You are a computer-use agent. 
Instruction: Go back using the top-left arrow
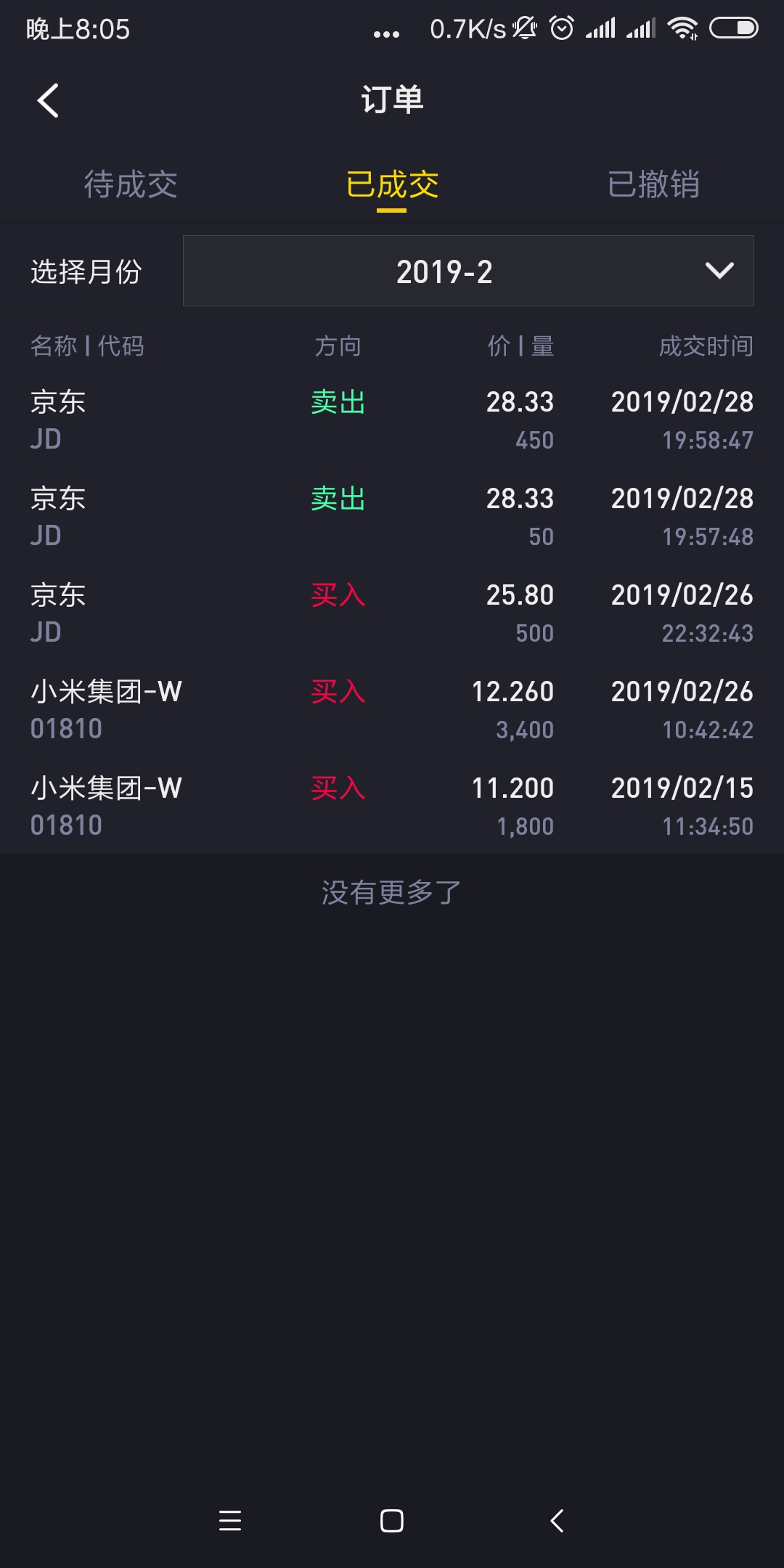pyautogui.click(x=48, y=100)
